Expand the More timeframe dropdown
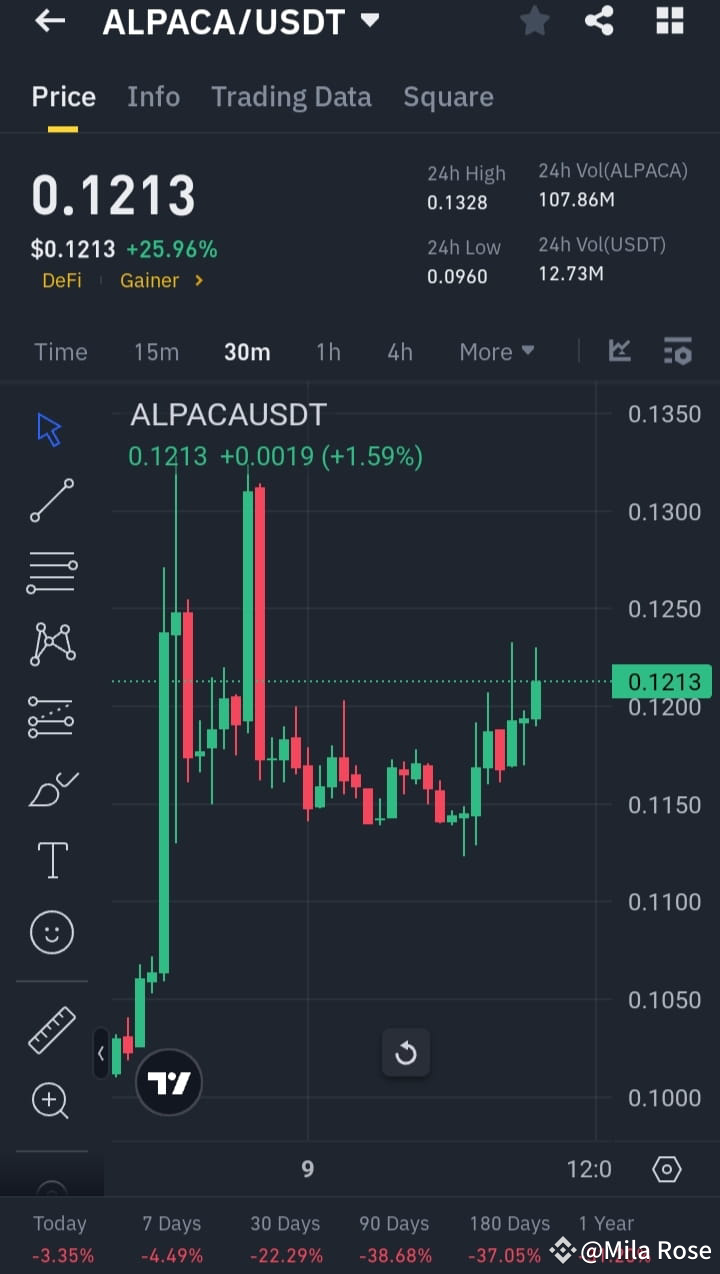The height and width of the screenshot is (1274, 720). [496, 351]
